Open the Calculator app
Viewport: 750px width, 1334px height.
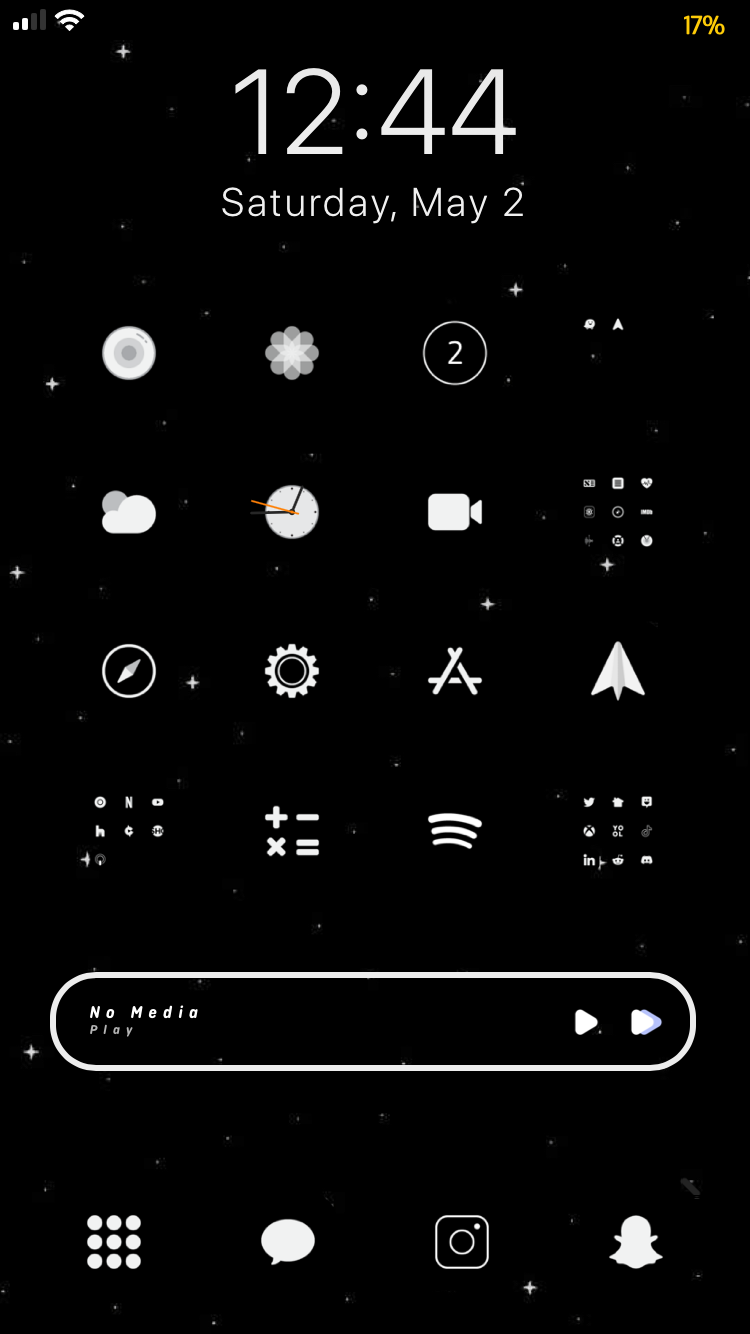coord(292,831)
